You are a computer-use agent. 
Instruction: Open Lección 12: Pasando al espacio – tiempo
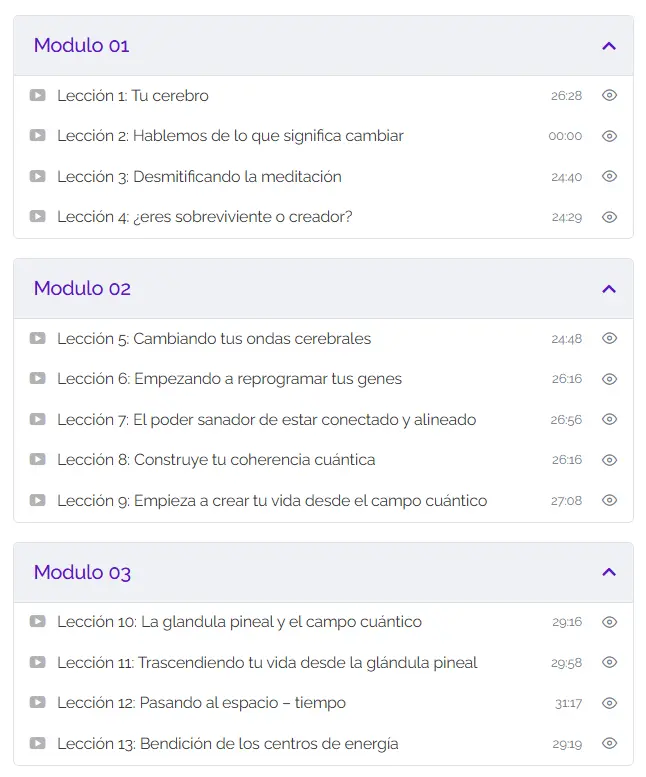coord(201,703)
